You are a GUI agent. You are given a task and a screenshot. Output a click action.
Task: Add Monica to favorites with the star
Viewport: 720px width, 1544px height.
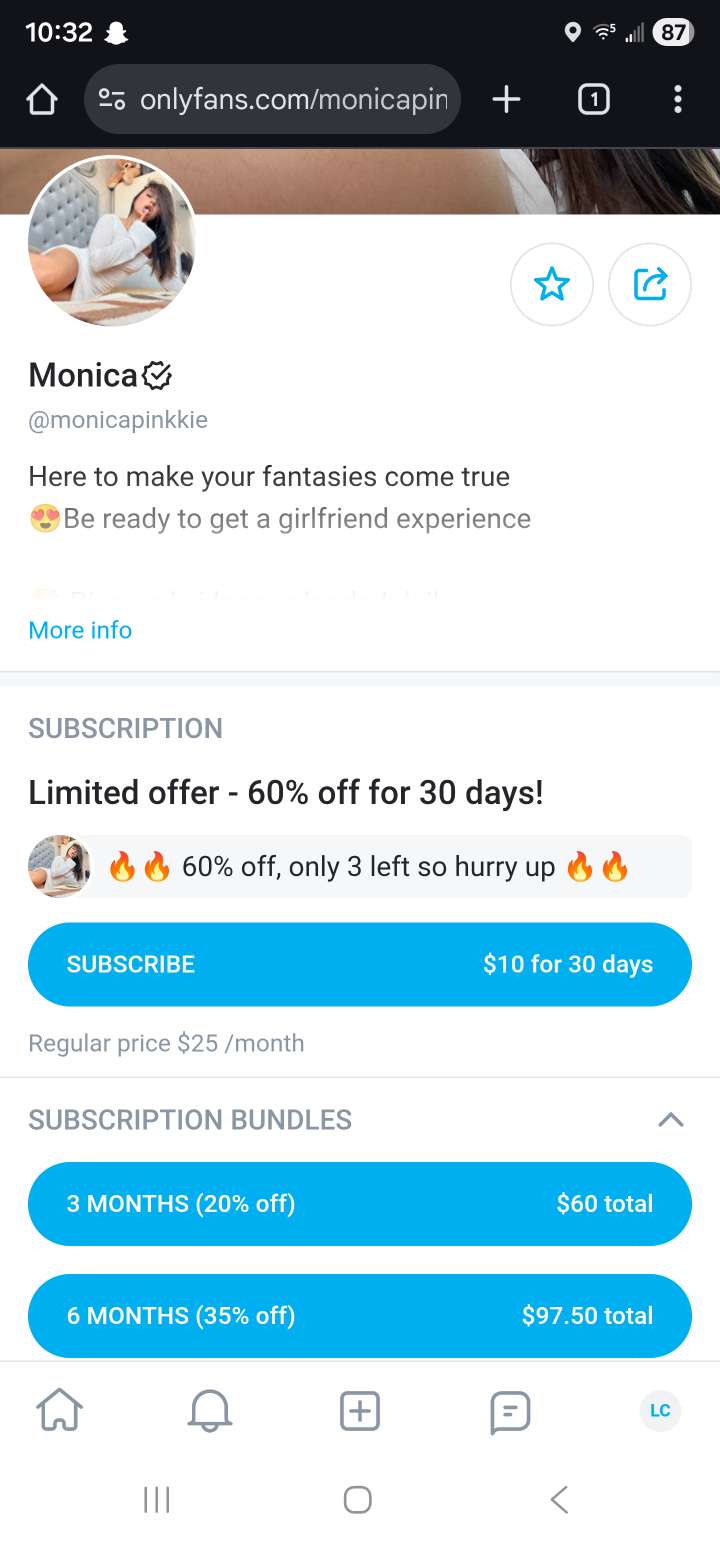551,285
